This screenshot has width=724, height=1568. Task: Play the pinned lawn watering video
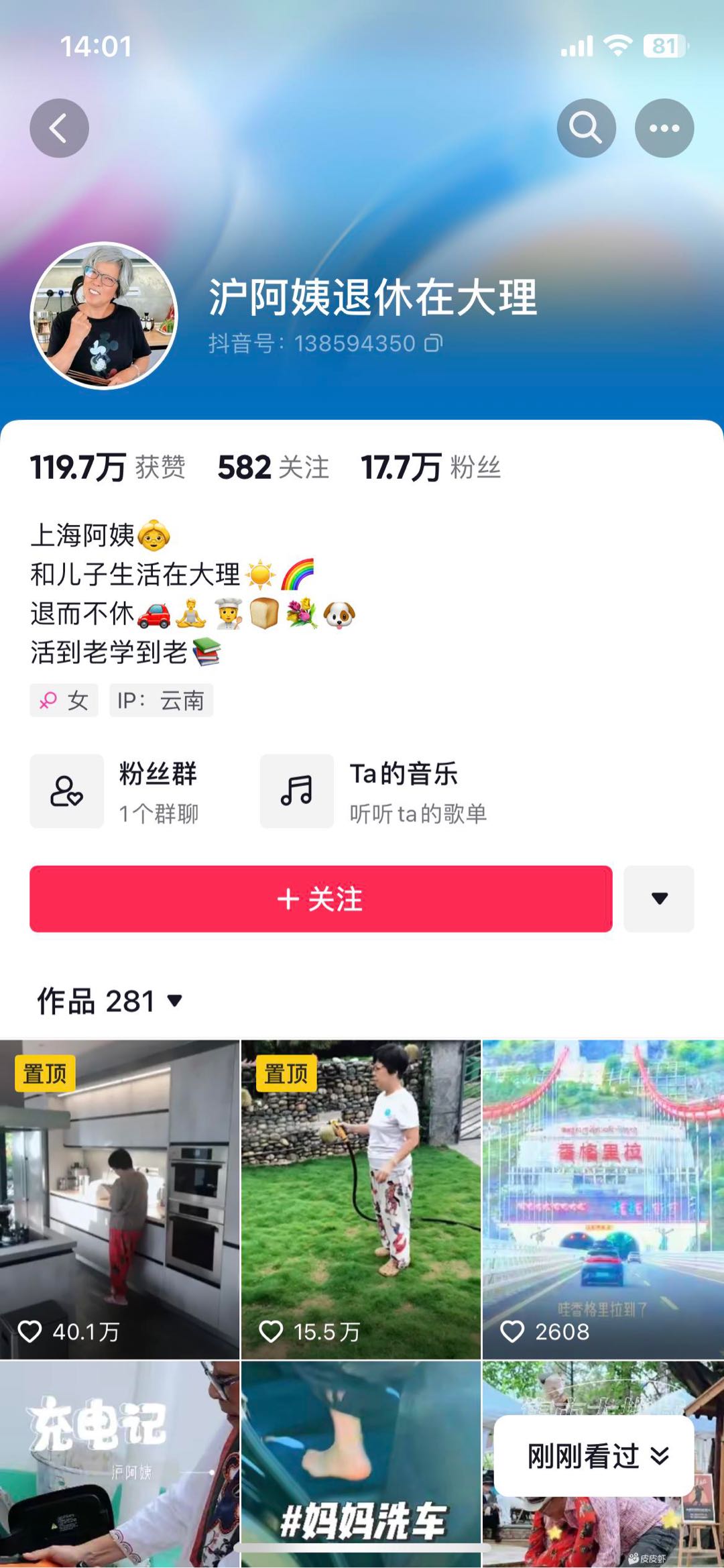tap(361, 1199)
